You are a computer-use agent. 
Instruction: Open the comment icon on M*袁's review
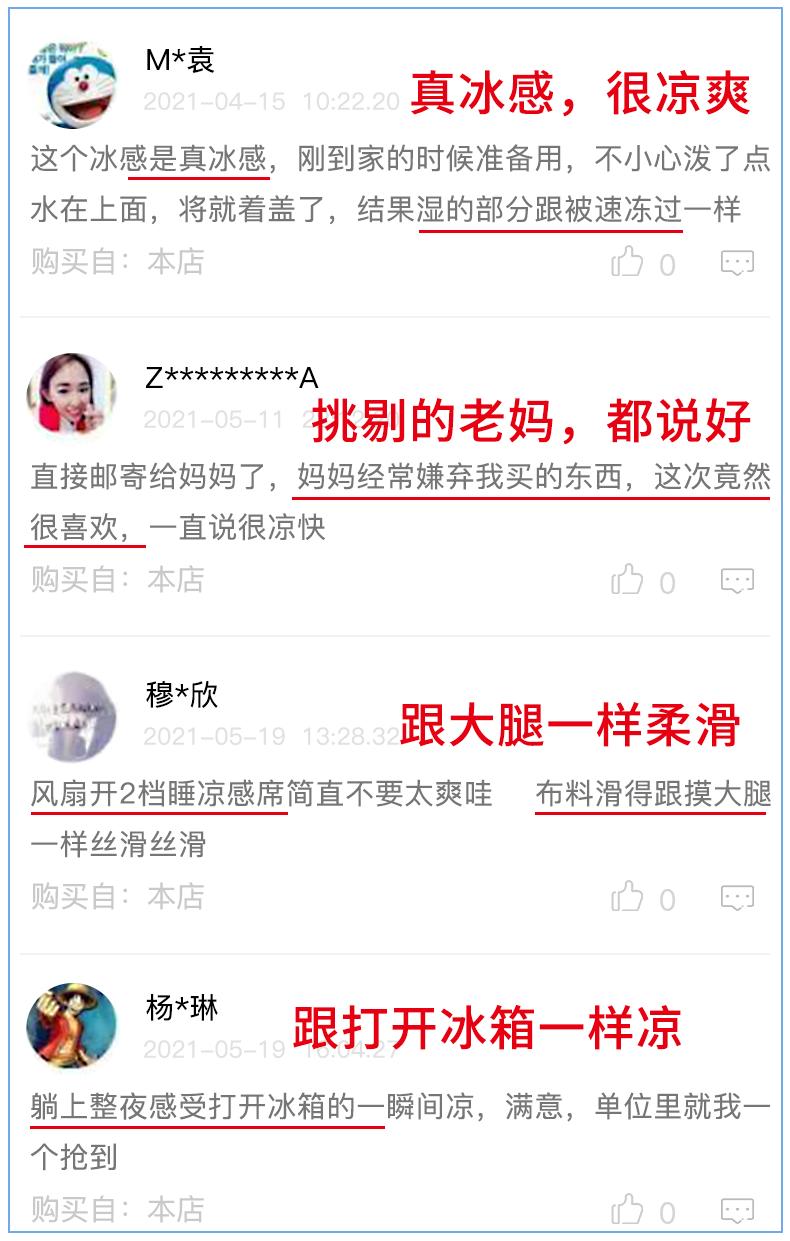click(736, 261)
